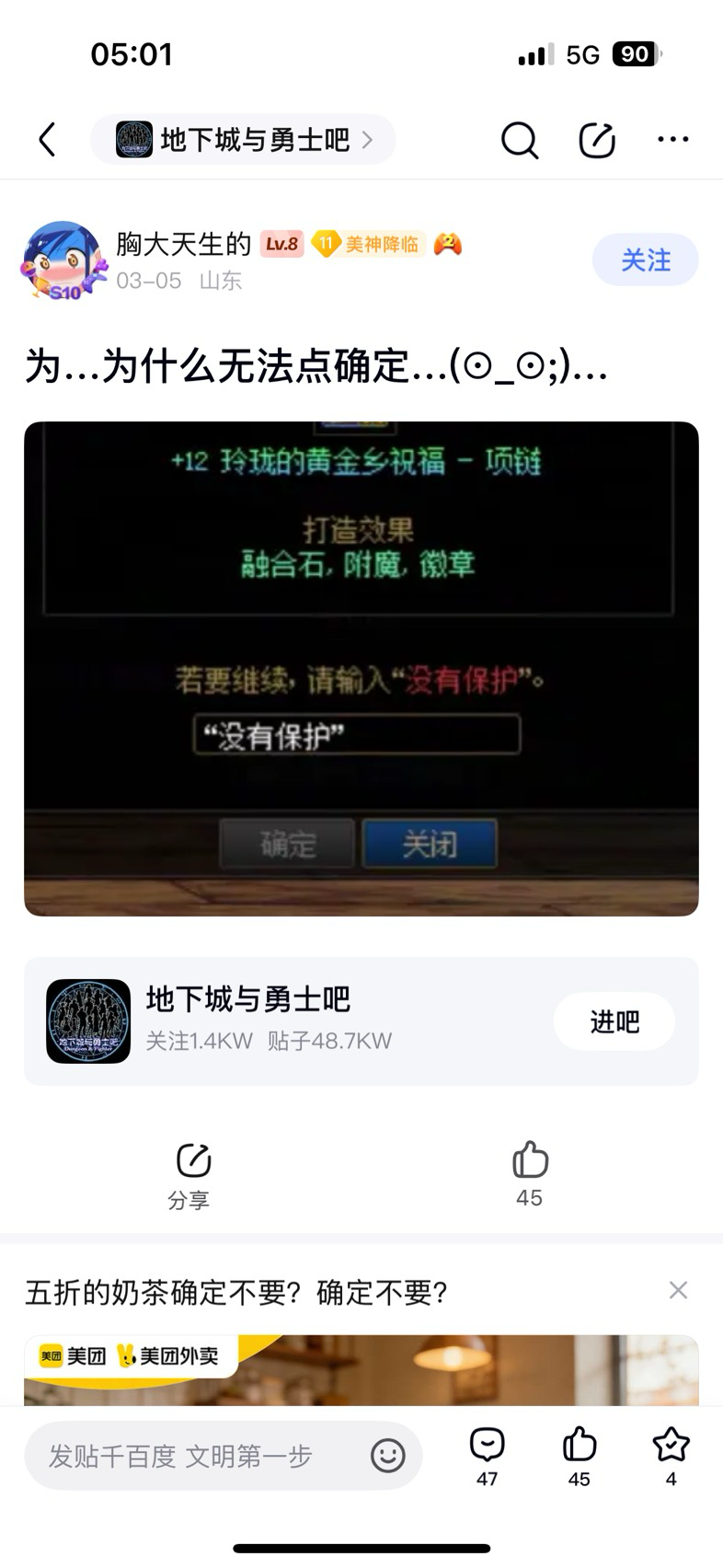The image size is (723, 1568).
Task: Open the search icon in the header
Action: [519, 140]
